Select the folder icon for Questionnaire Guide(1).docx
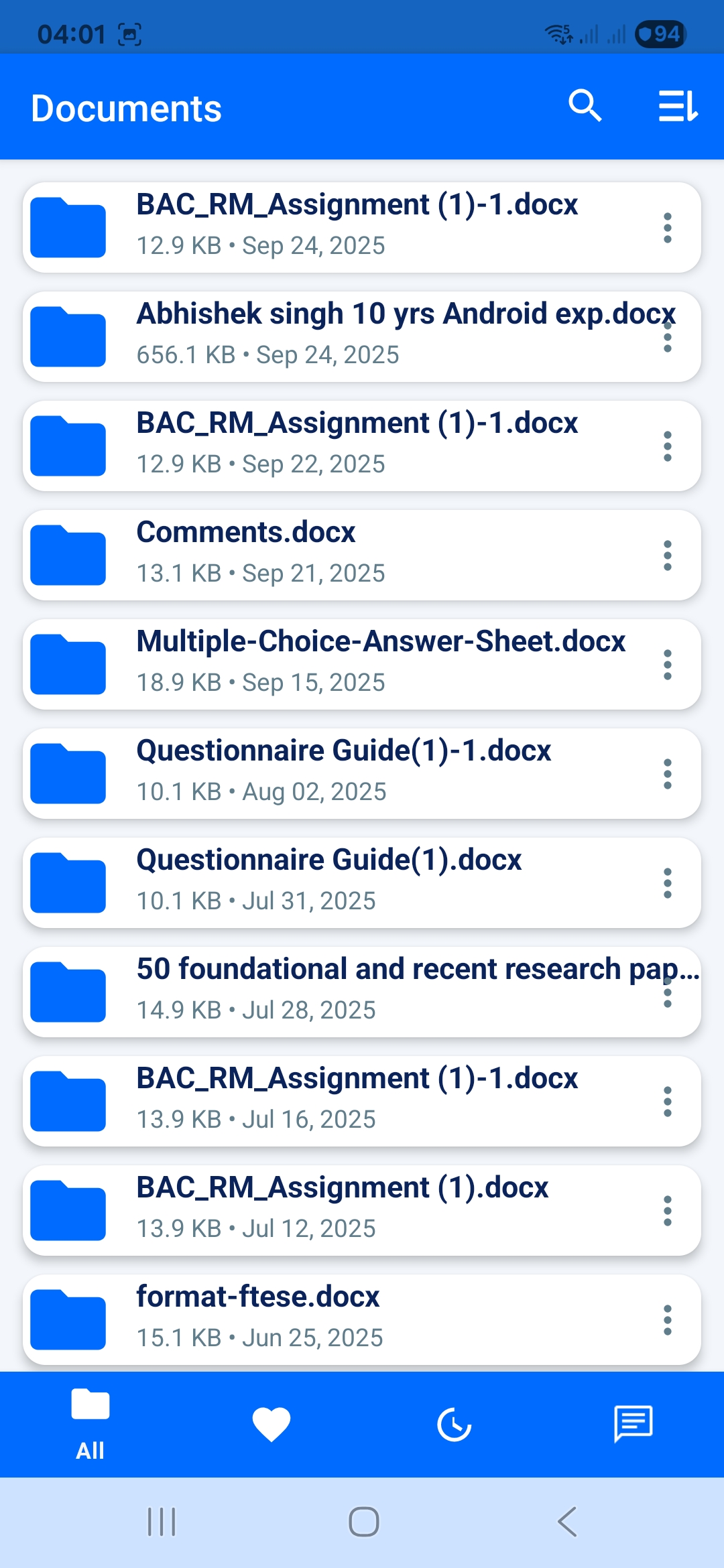 click(x=68, y=881)
